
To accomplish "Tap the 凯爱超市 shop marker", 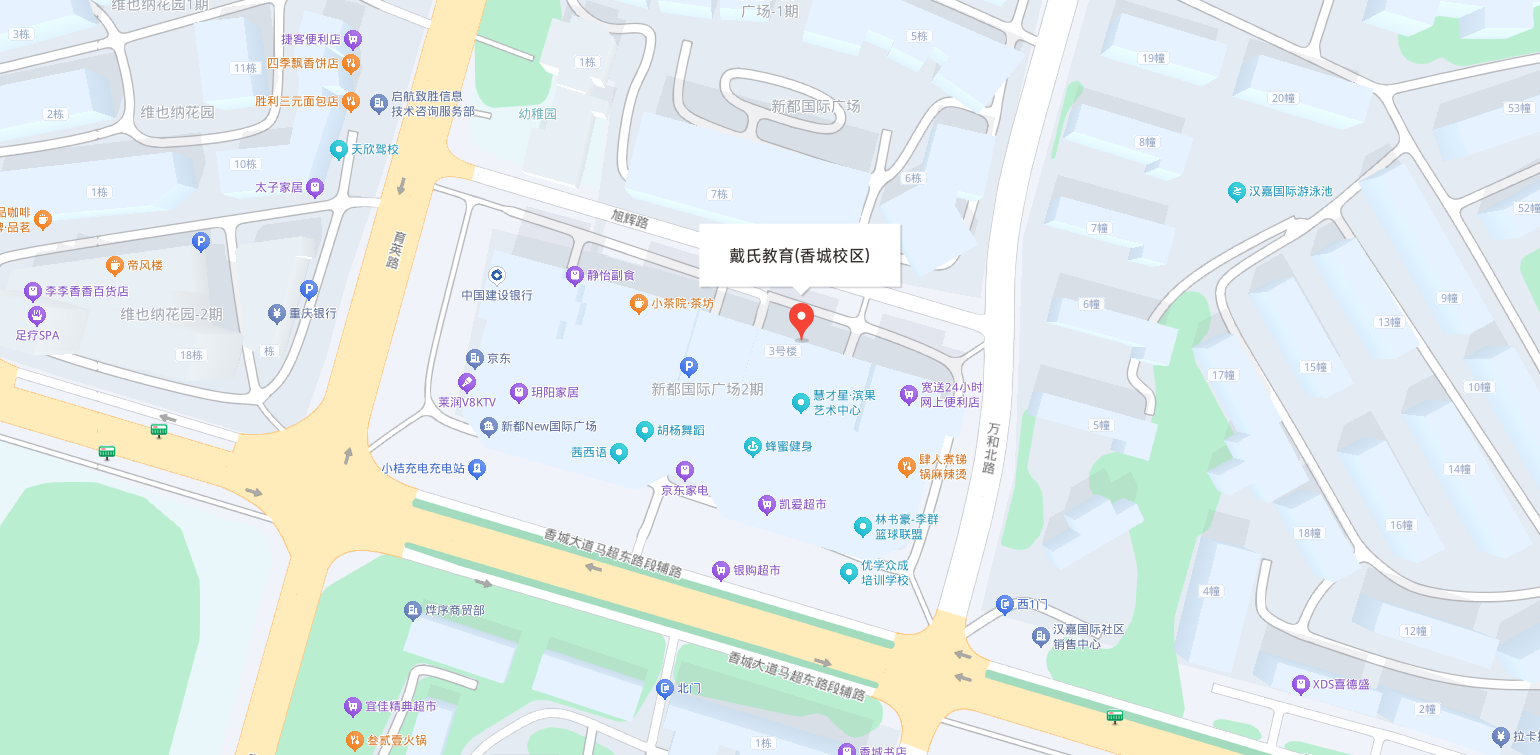I will click(766, 505).
